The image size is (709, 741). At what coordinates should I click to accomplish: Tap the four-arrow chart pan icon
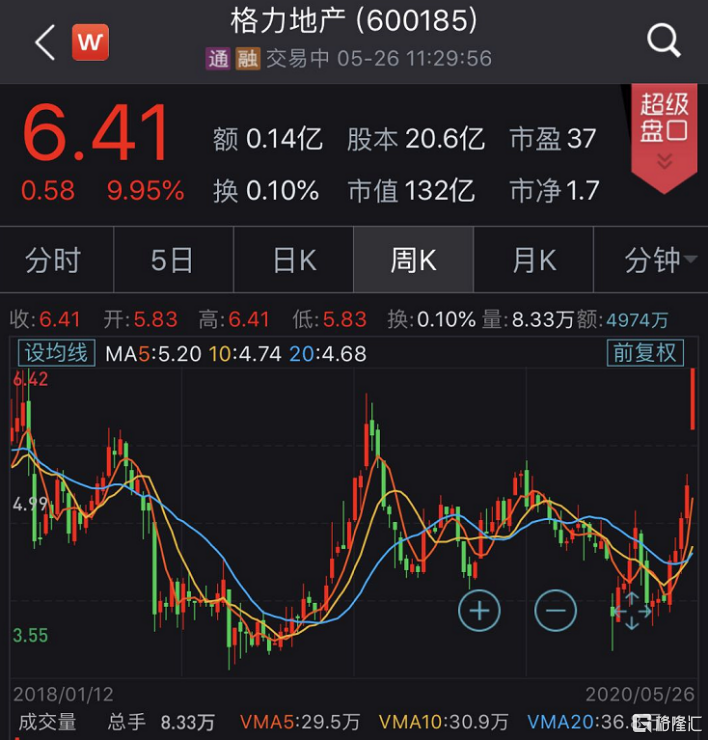tap(631, 610)
